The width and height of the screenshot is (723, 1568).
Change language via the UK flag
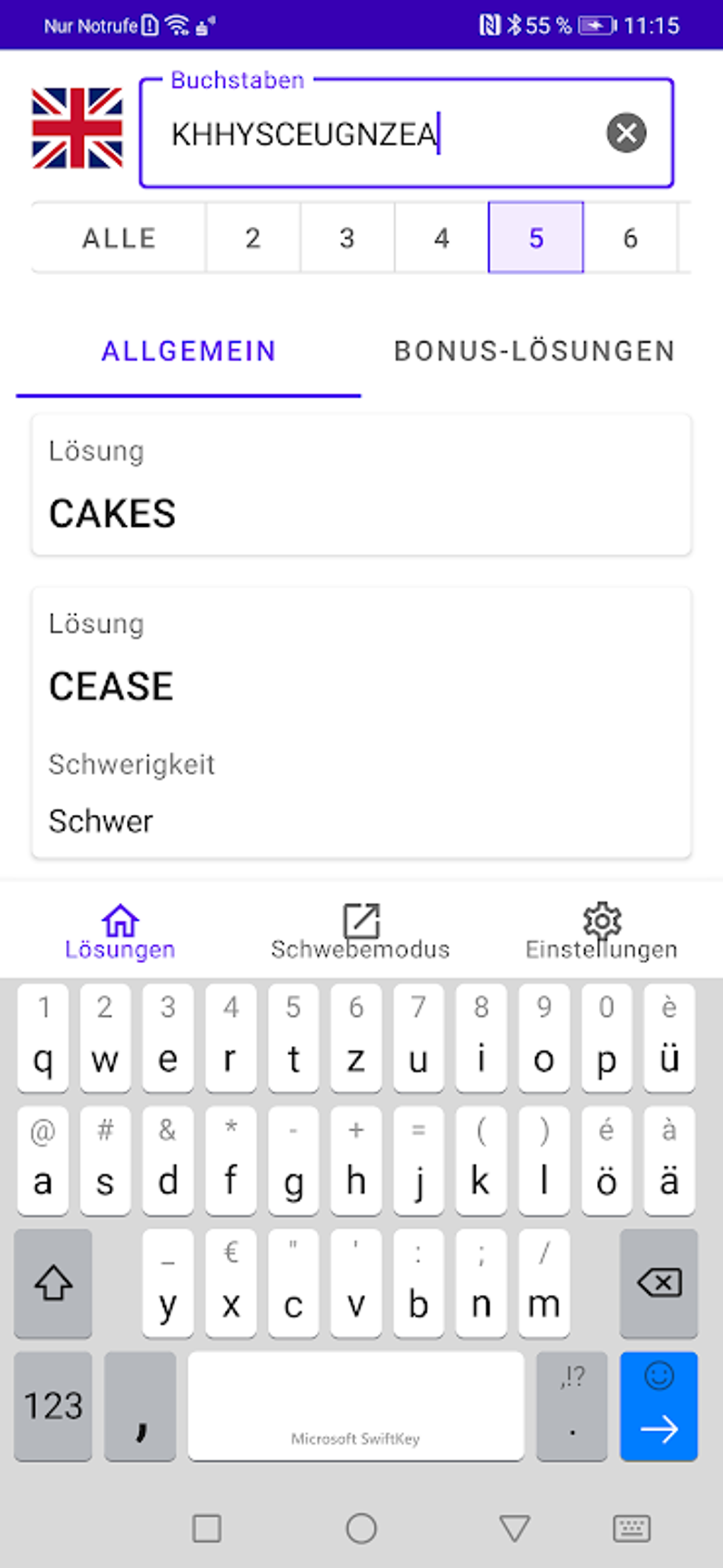[x=77, y=128]
